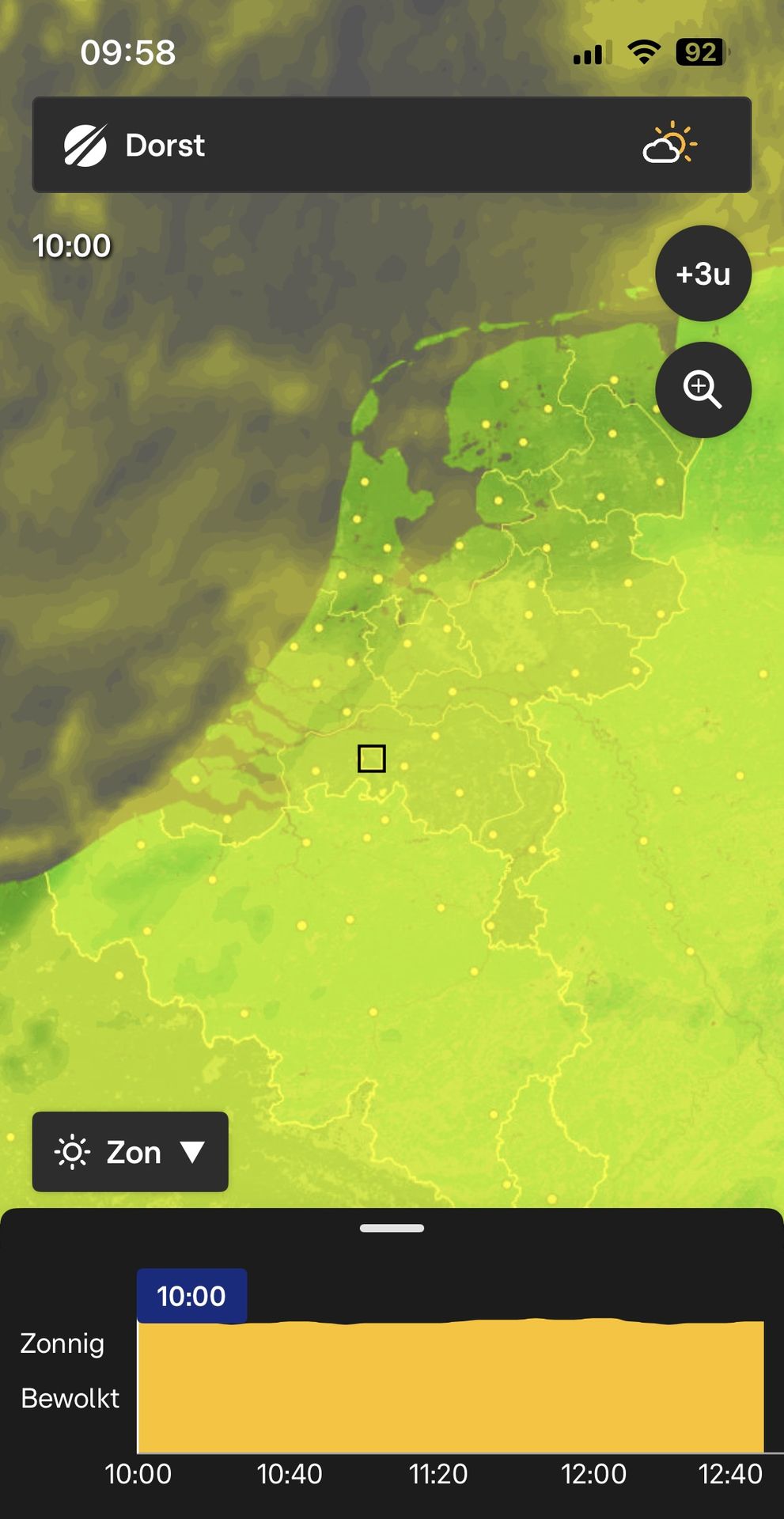Screen dimensions: 784x1519
Task: Select the 10:00 timeline marker
Action: 191,1296
